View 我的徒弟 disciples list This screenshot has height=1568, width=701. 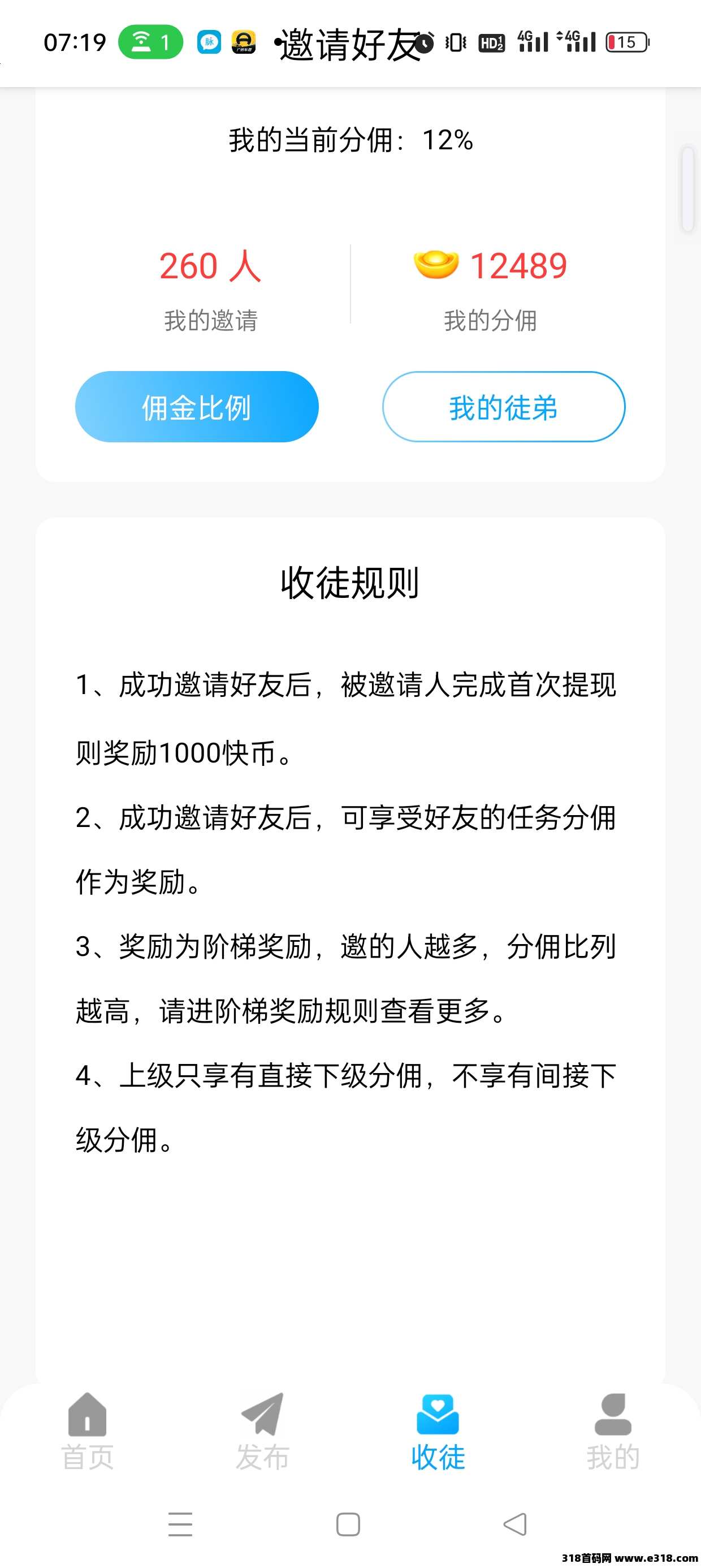(503, 407)
